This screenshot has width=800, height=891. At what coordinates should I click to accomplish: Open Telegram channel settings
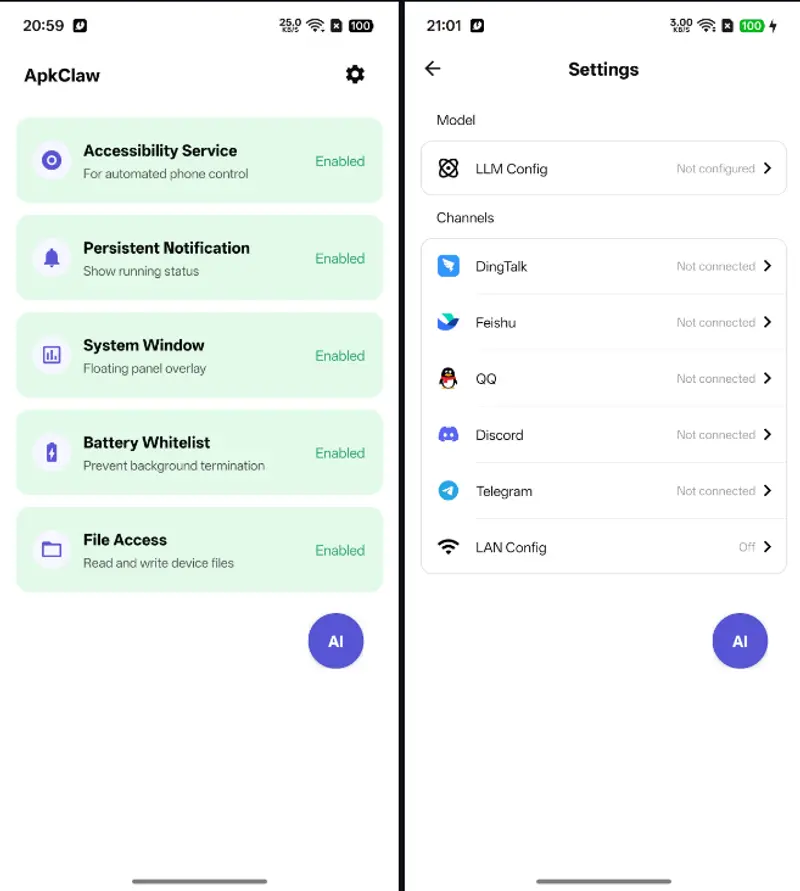pos(603,490)
